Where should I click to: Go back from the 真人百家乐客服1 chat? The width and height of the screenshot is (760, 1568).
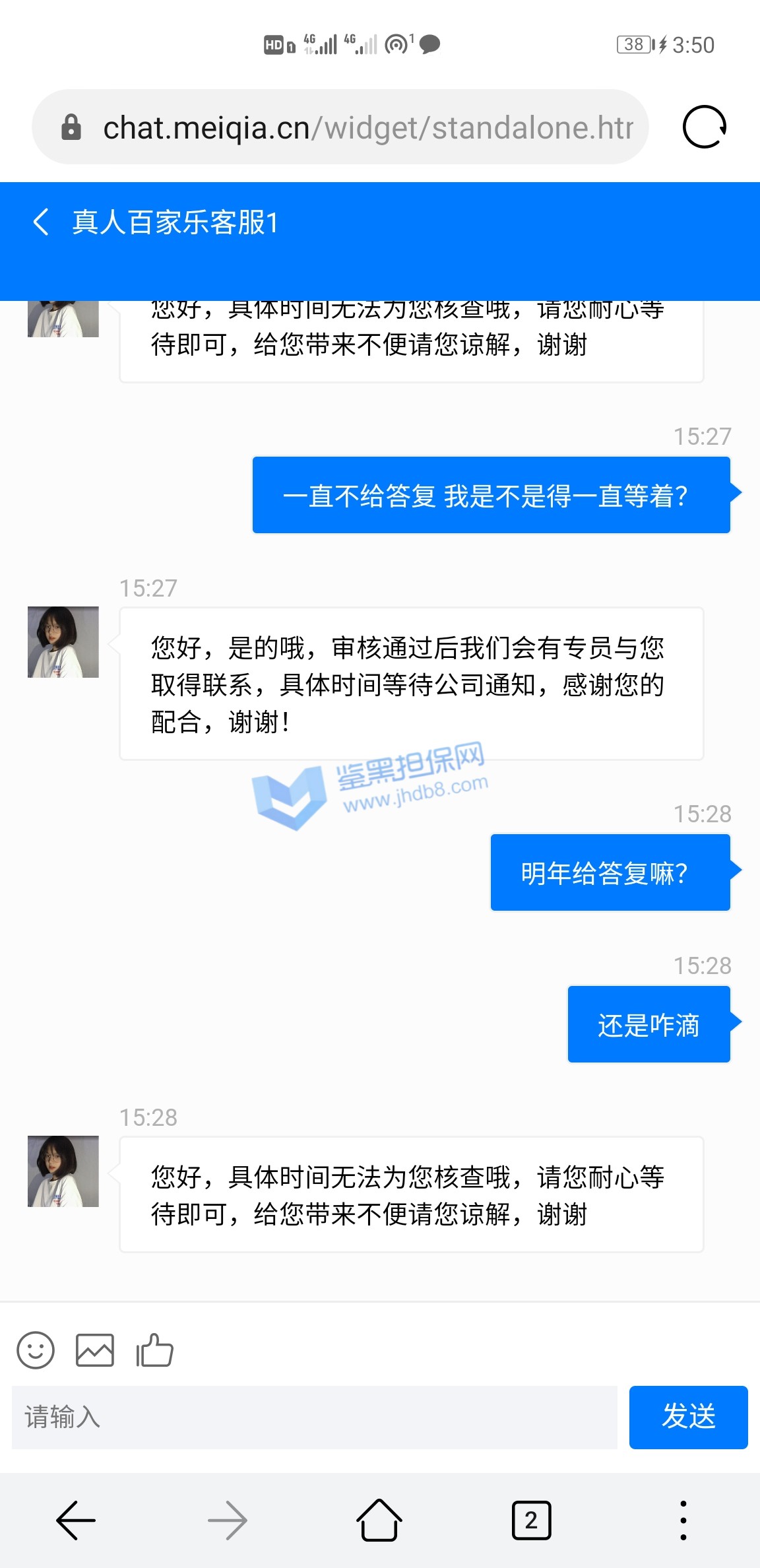(41, 222)
